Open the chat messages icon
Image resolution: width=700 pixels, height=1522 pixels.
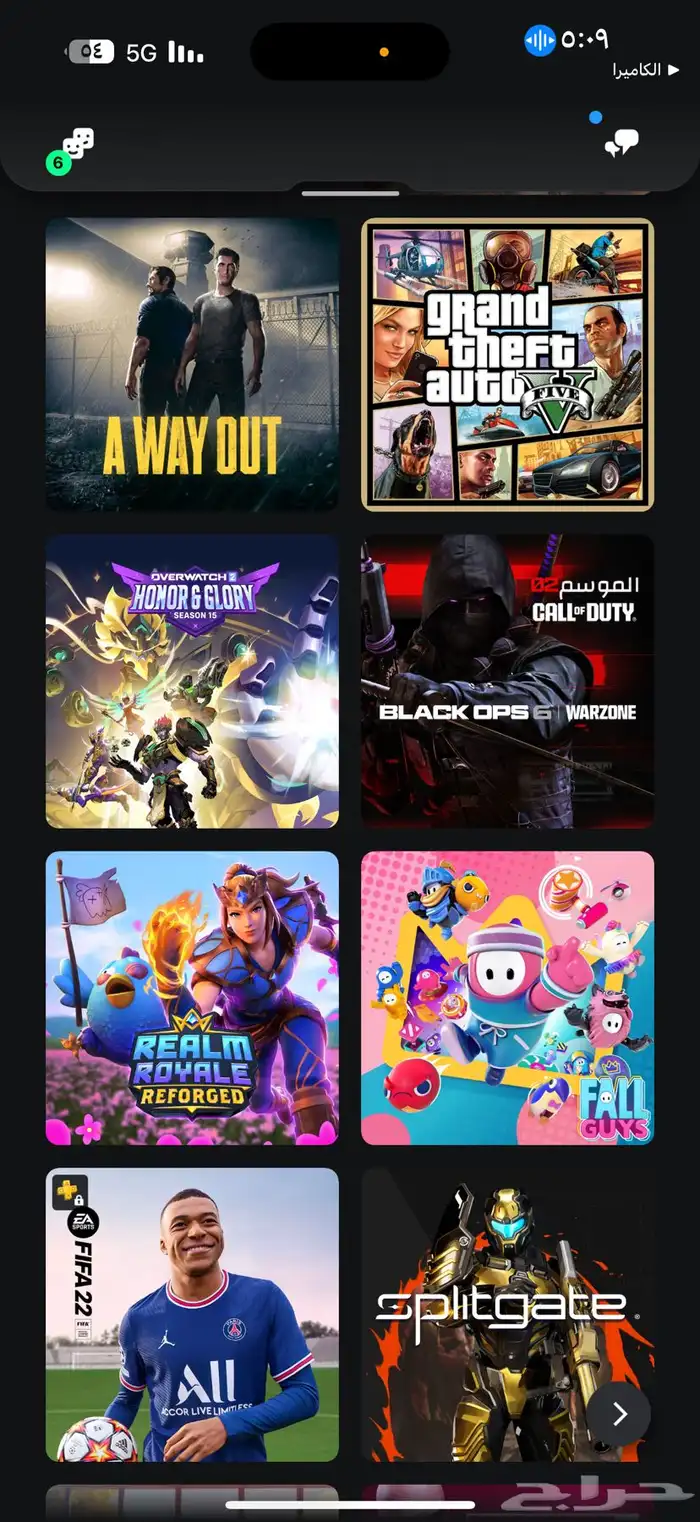621,144
